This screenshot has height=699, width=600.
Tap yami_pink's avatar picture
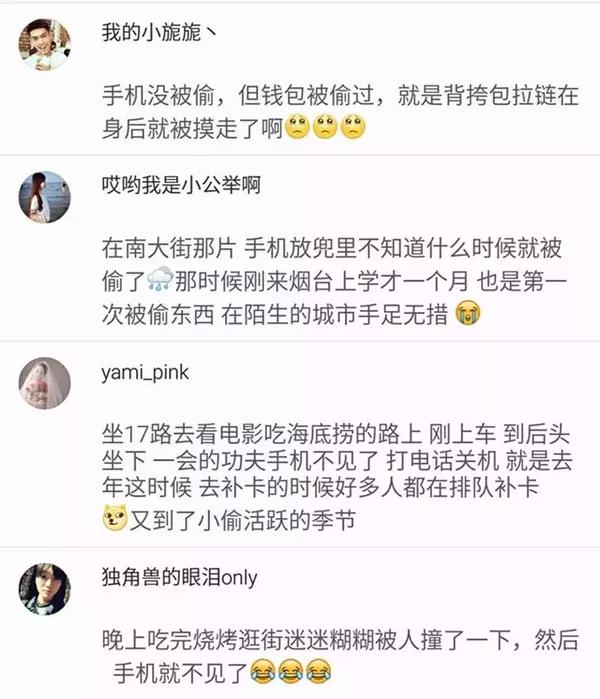[45, 383]
